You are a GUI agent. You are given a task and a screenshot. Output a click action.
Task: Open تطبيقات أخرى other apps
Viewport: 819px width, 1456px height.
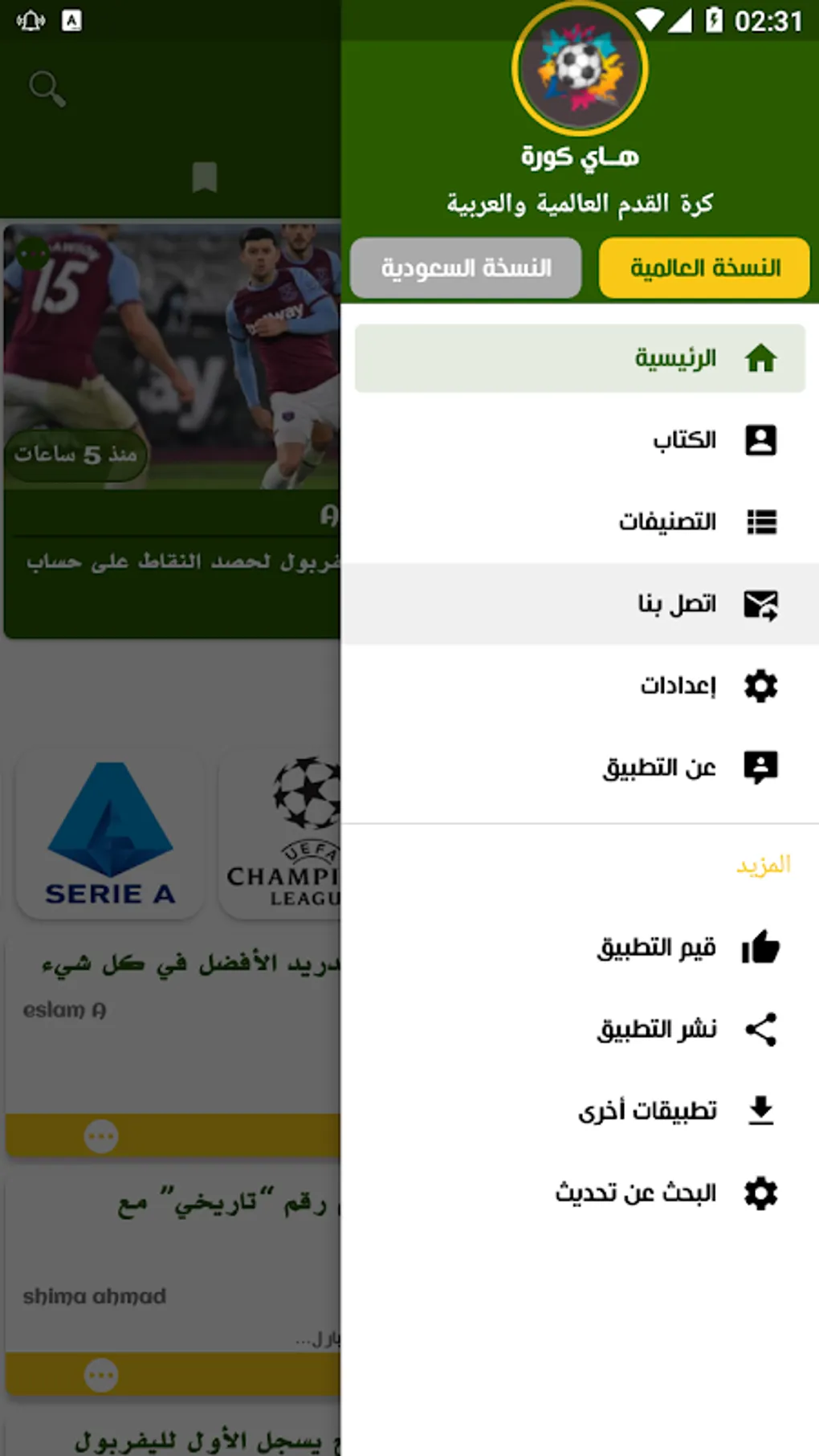coord(580,1111)
